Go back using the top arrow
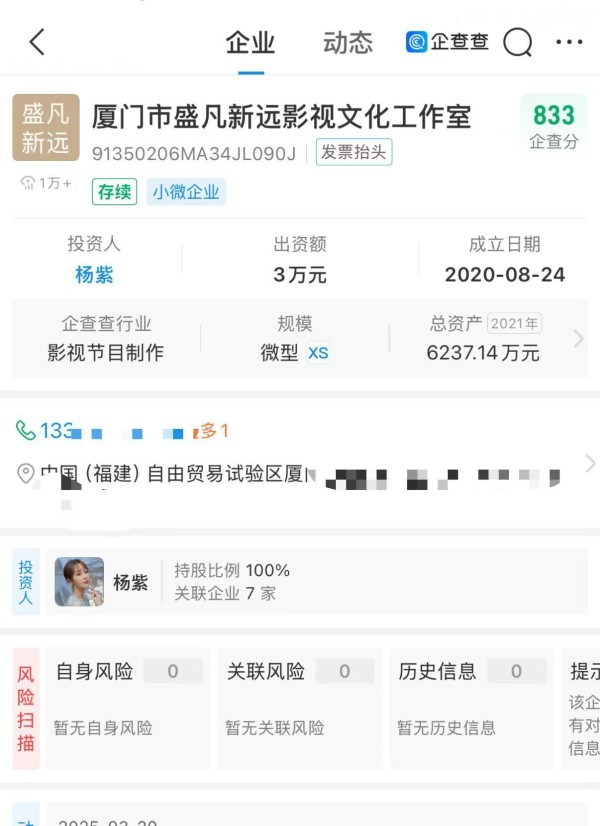 [37, 42]
